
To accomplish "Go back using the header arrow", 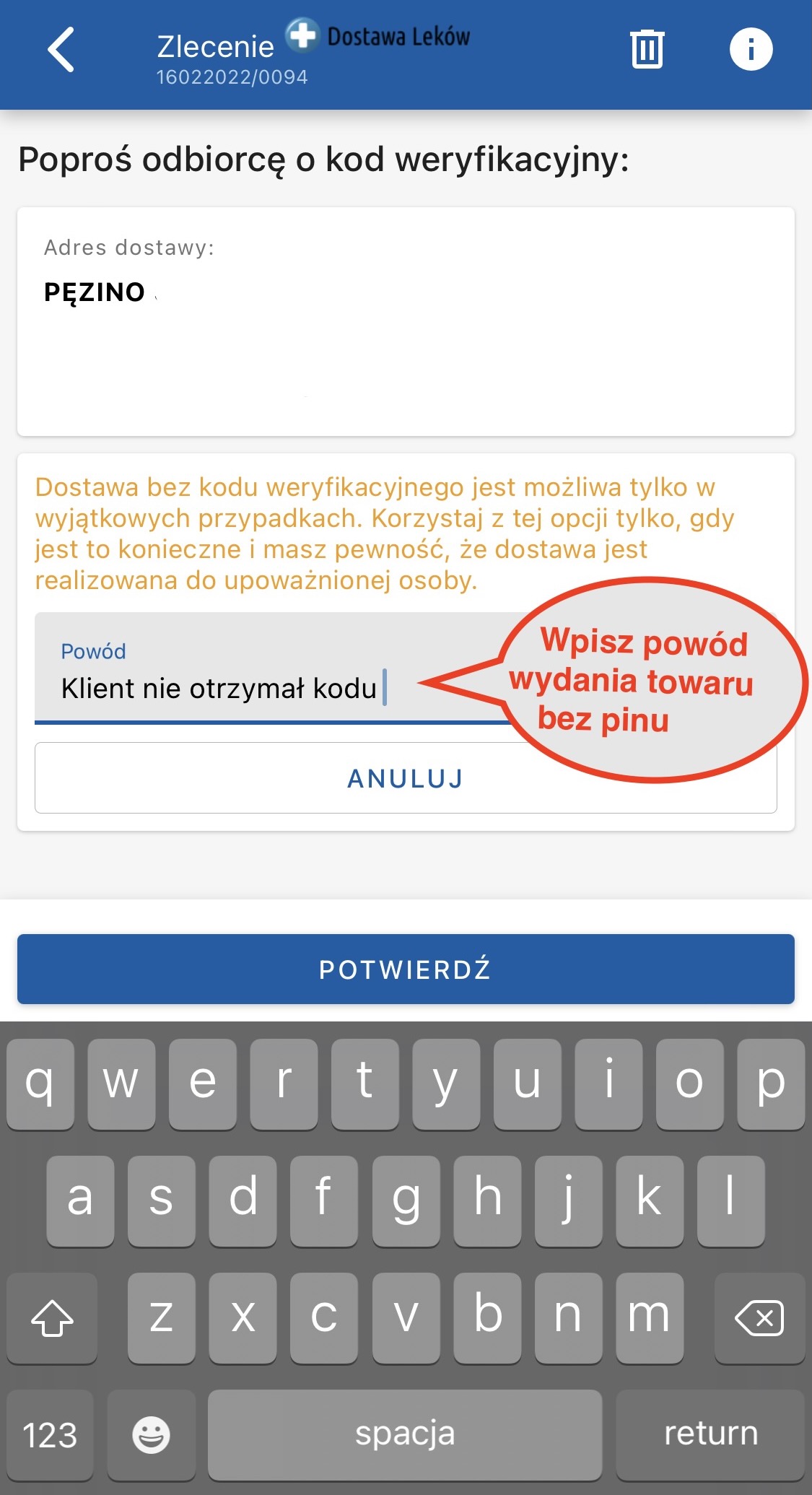I will 61,50.
